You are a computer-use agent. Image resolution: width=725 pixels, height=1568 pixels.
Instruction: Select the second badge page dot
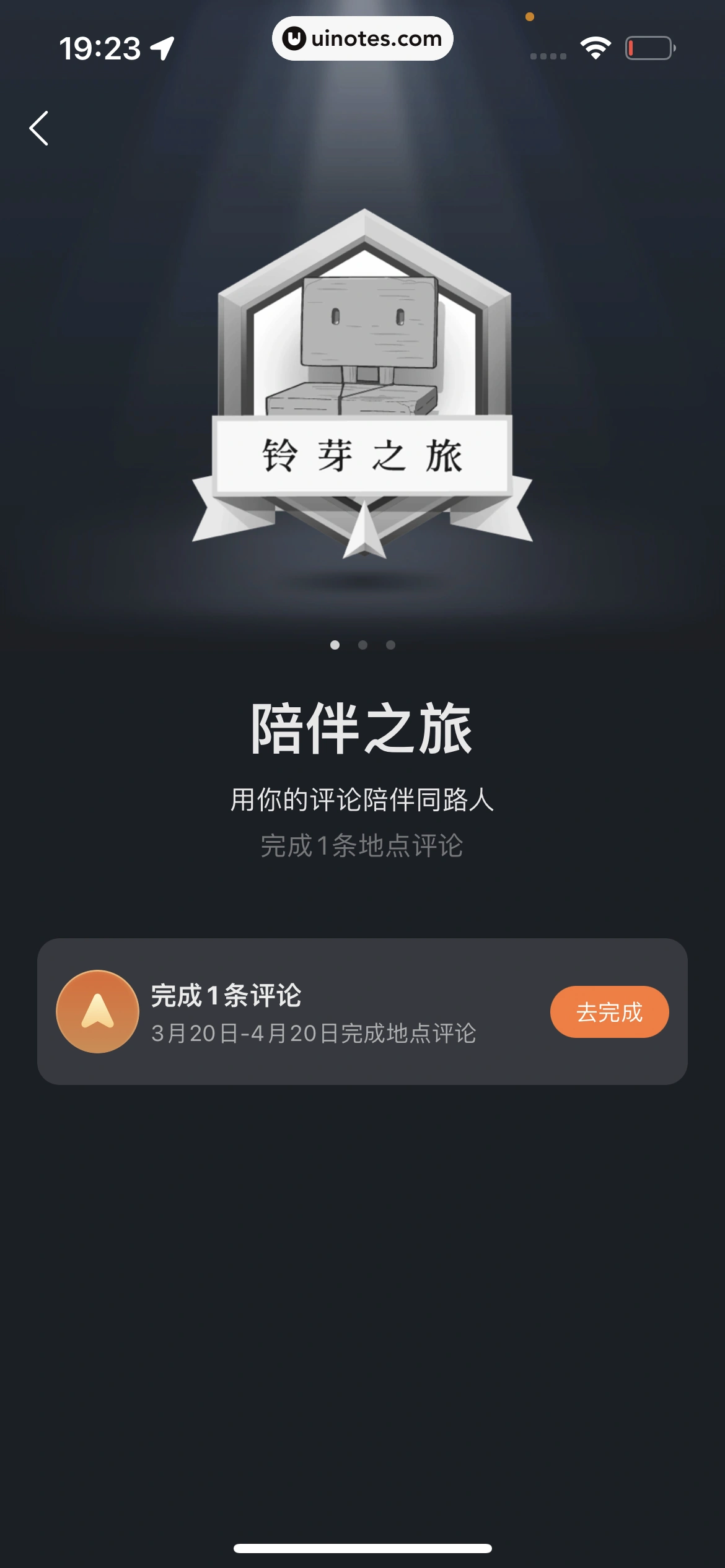362,645
